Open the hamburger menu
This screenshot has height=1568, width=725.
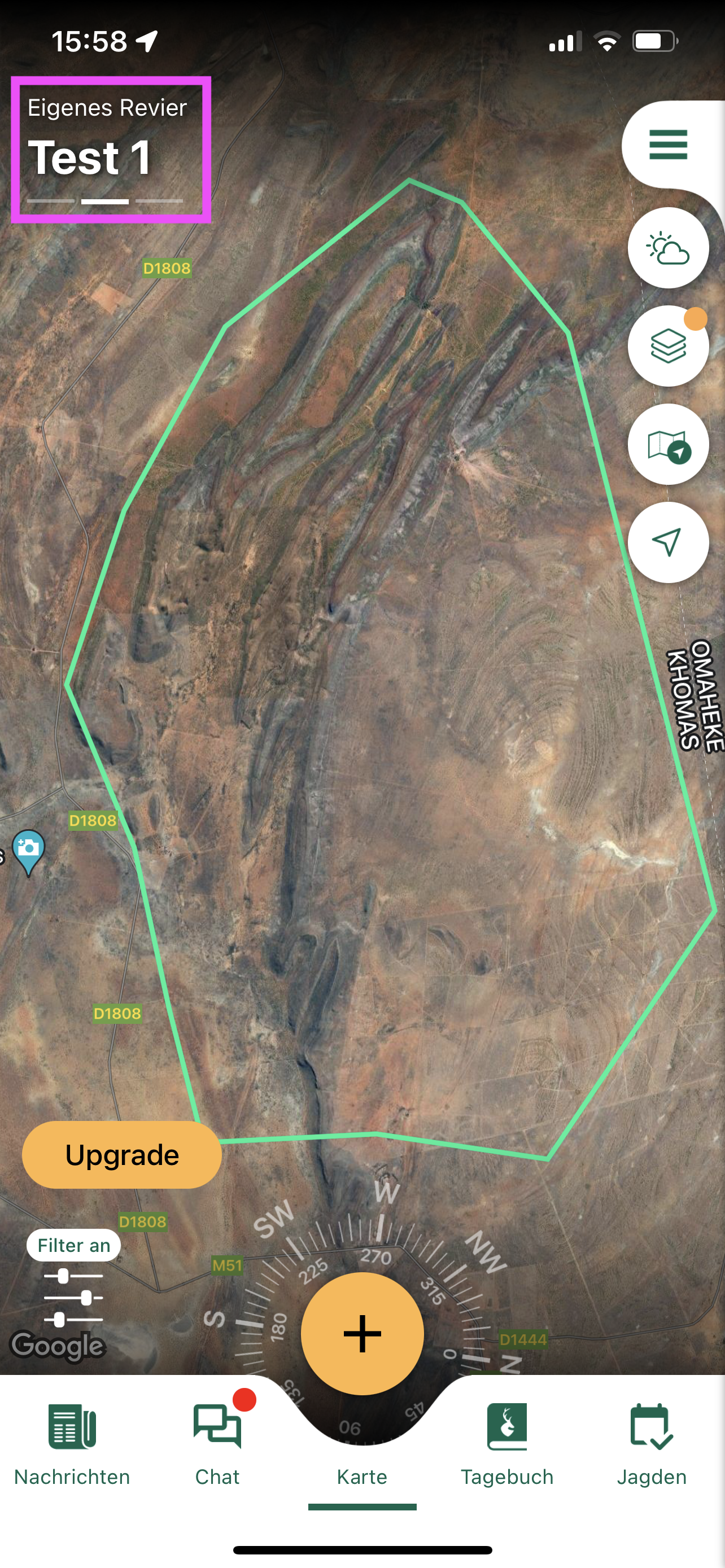click(x=668, y=145)
